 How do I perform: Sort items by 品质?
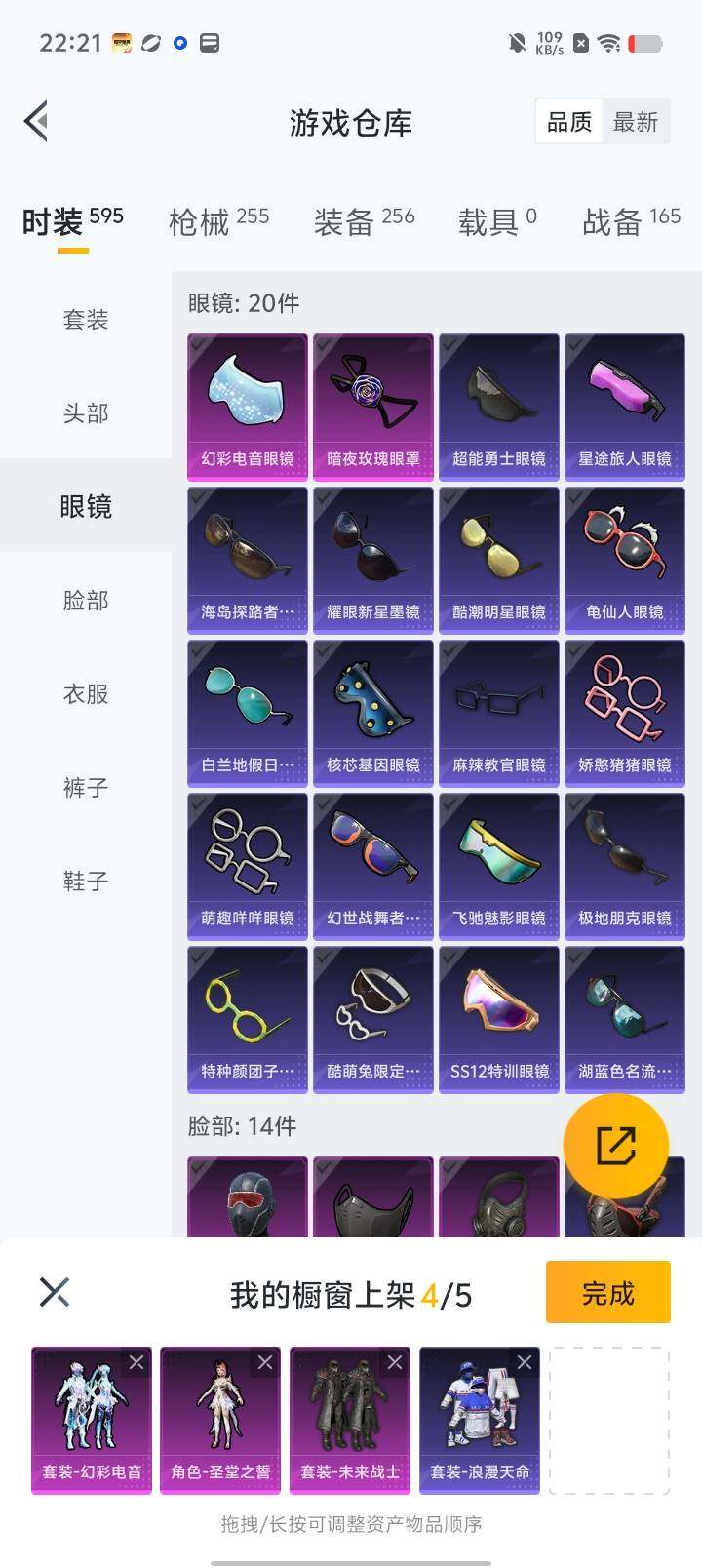coord(569,122)
